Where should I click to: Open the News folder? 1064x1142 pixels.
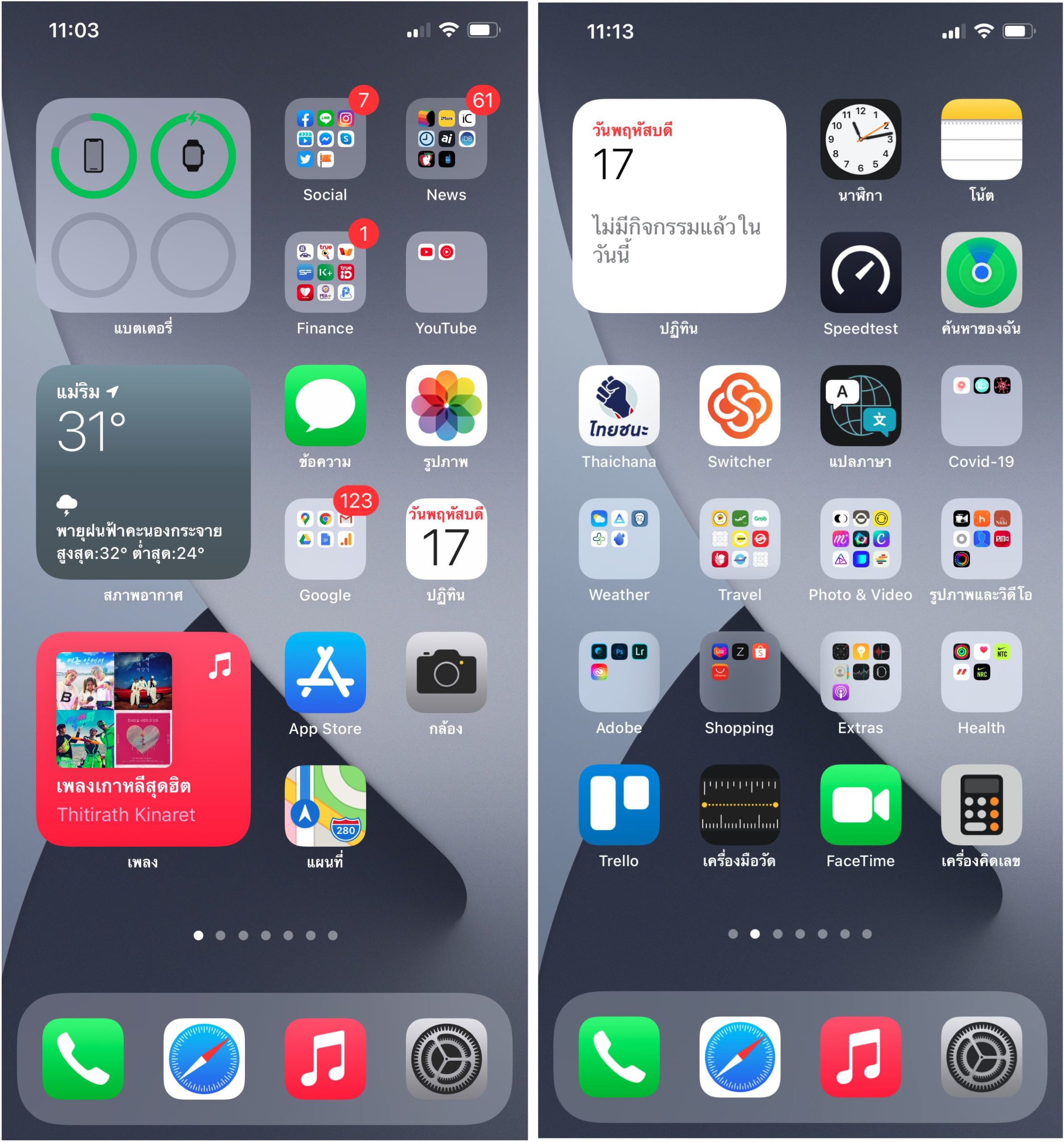coord(447,139)
